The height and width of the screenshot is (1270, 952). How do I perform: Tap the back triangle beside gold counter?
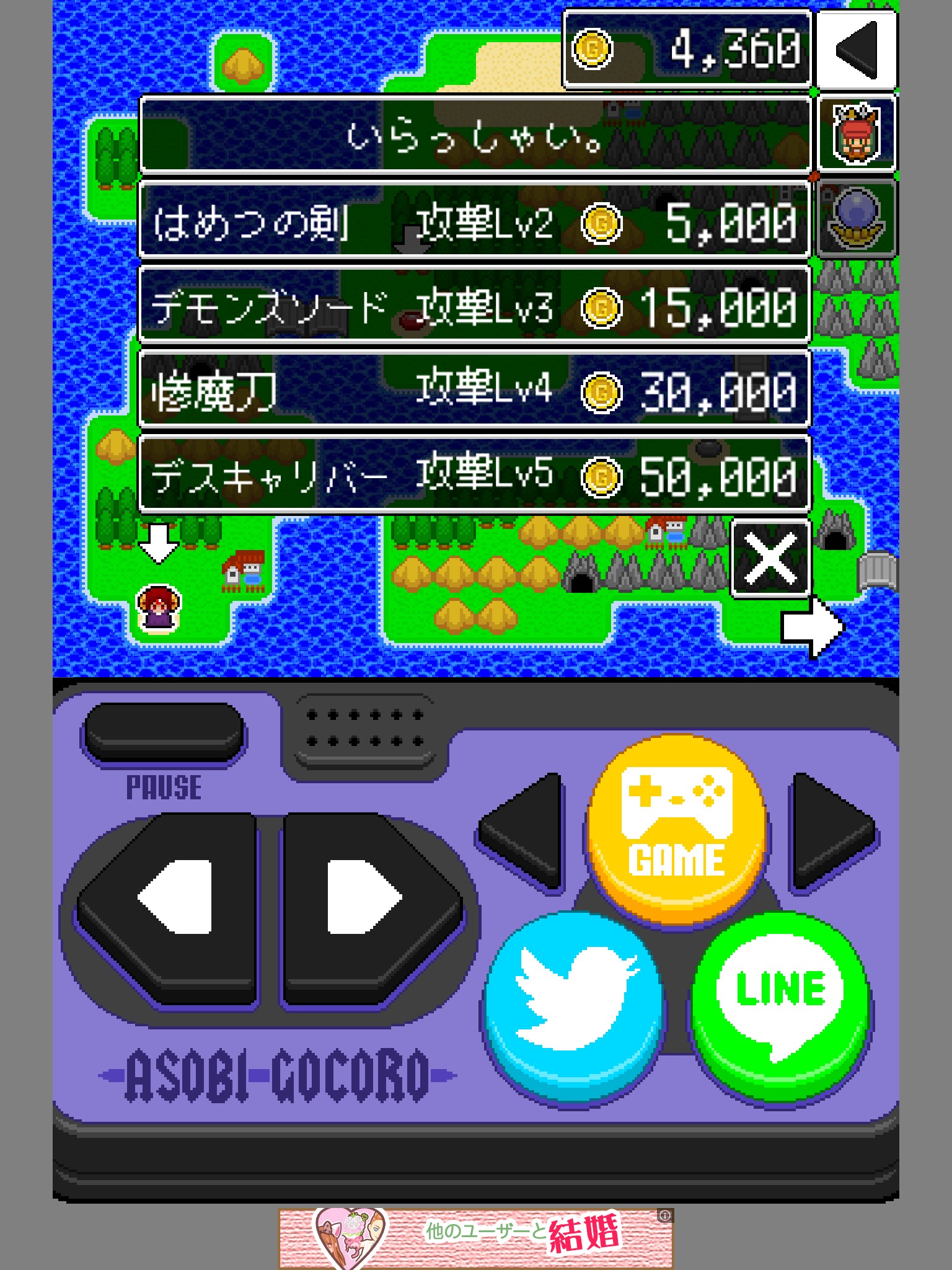[x=857, y=50]
